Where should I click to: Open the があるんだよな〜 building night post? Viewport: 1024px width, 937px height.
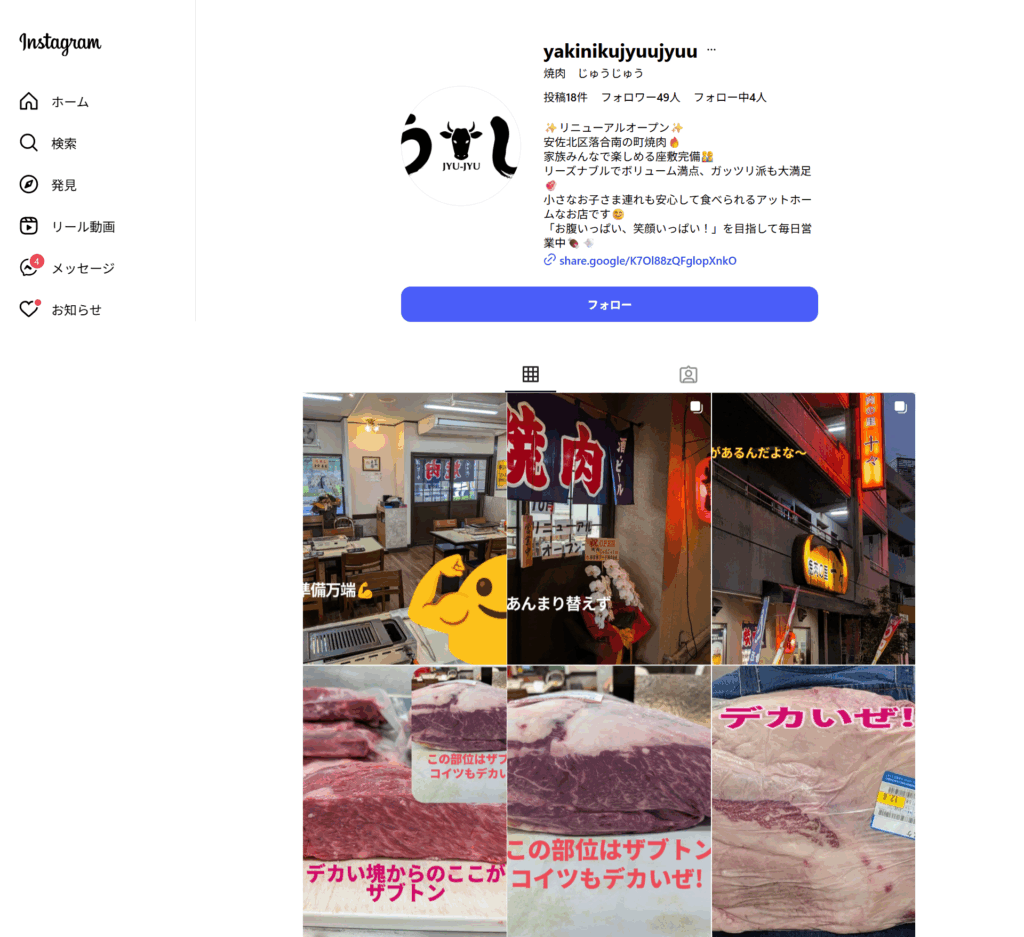coord(813,528)
